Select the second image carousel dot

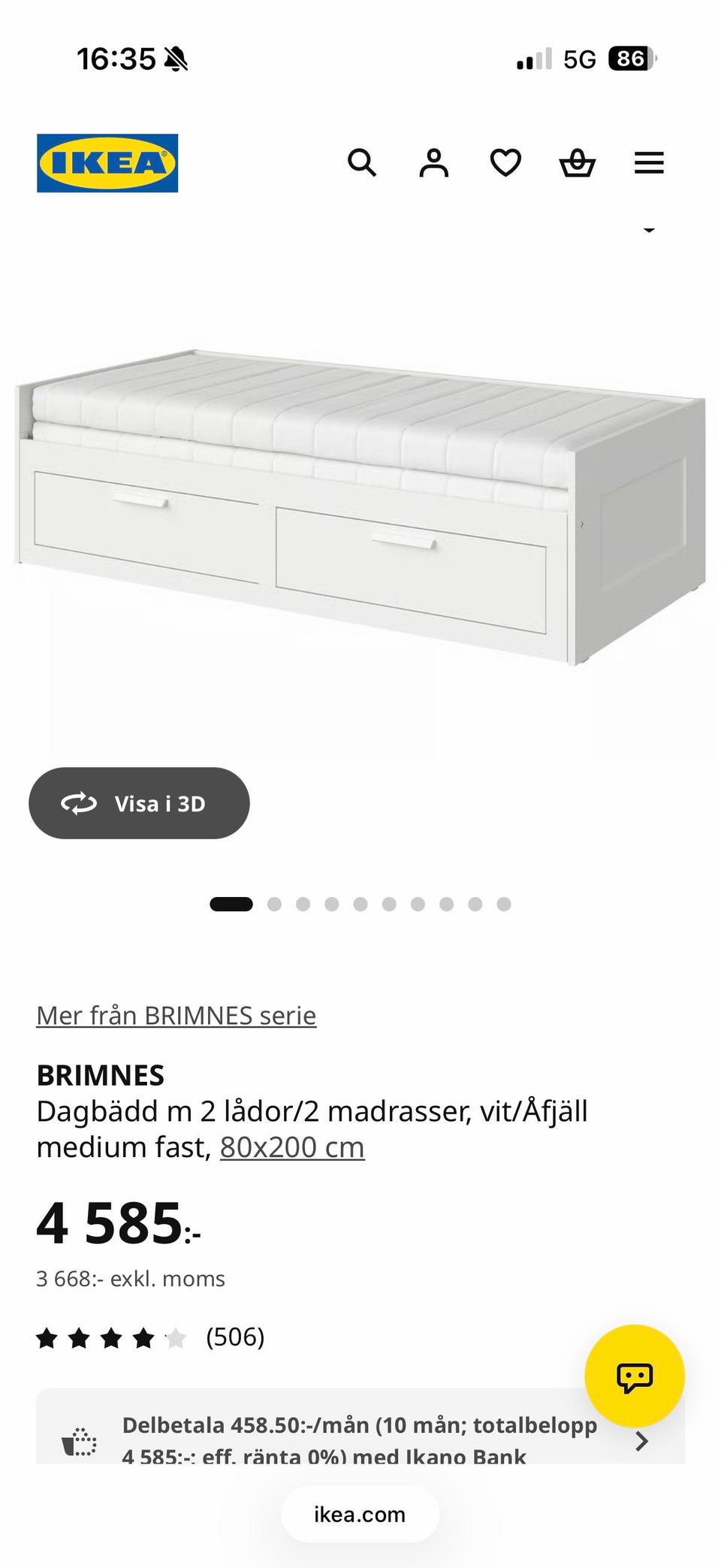coord(274,904)
